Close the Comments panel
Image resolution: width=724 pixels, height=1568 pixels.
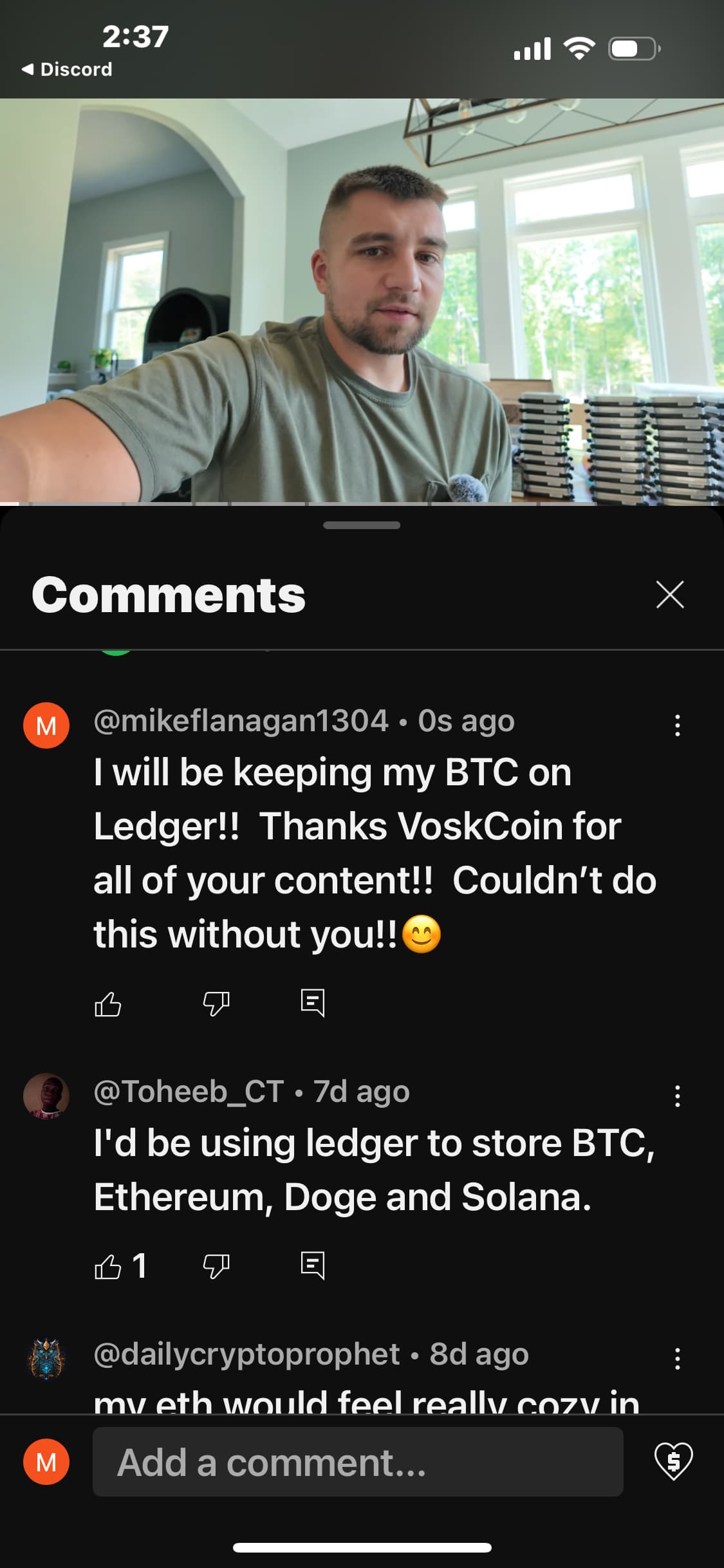[670, 594]
